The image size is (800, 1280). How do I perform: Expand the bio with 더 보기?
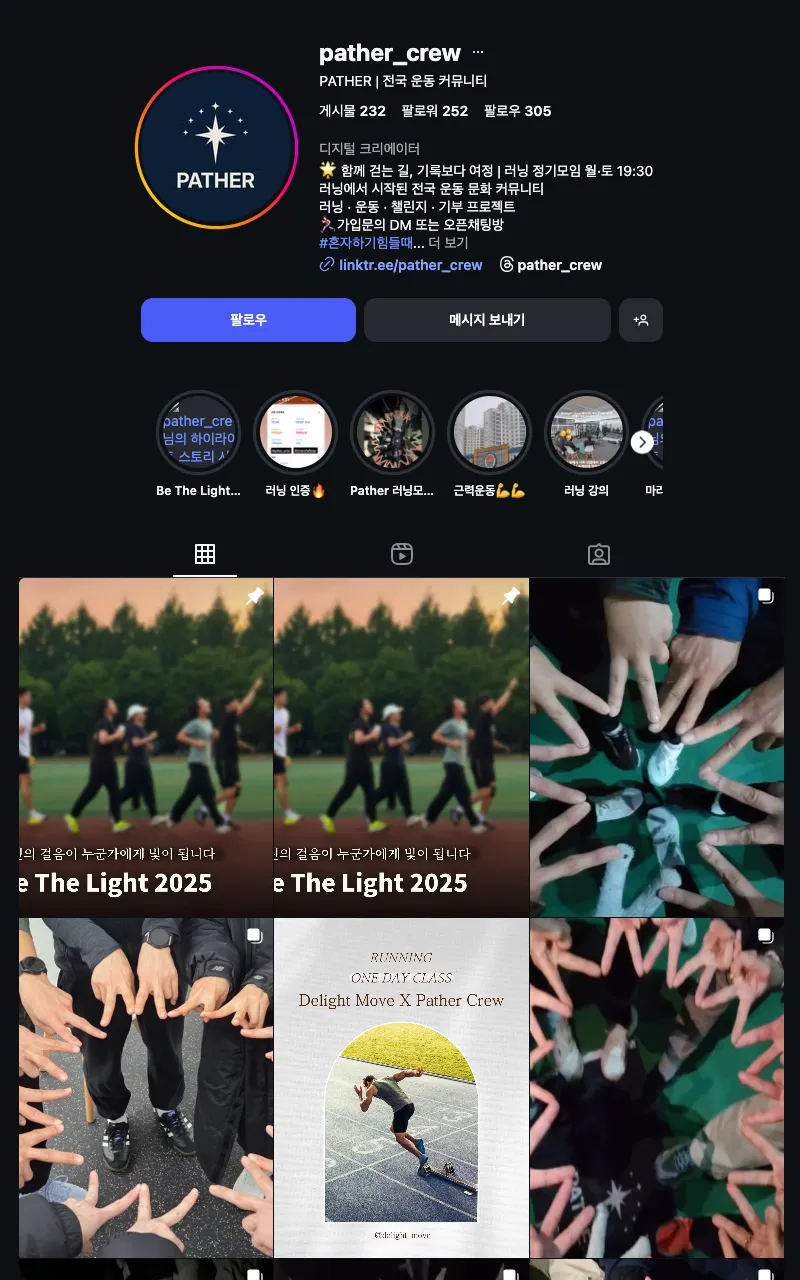point(448,243)
